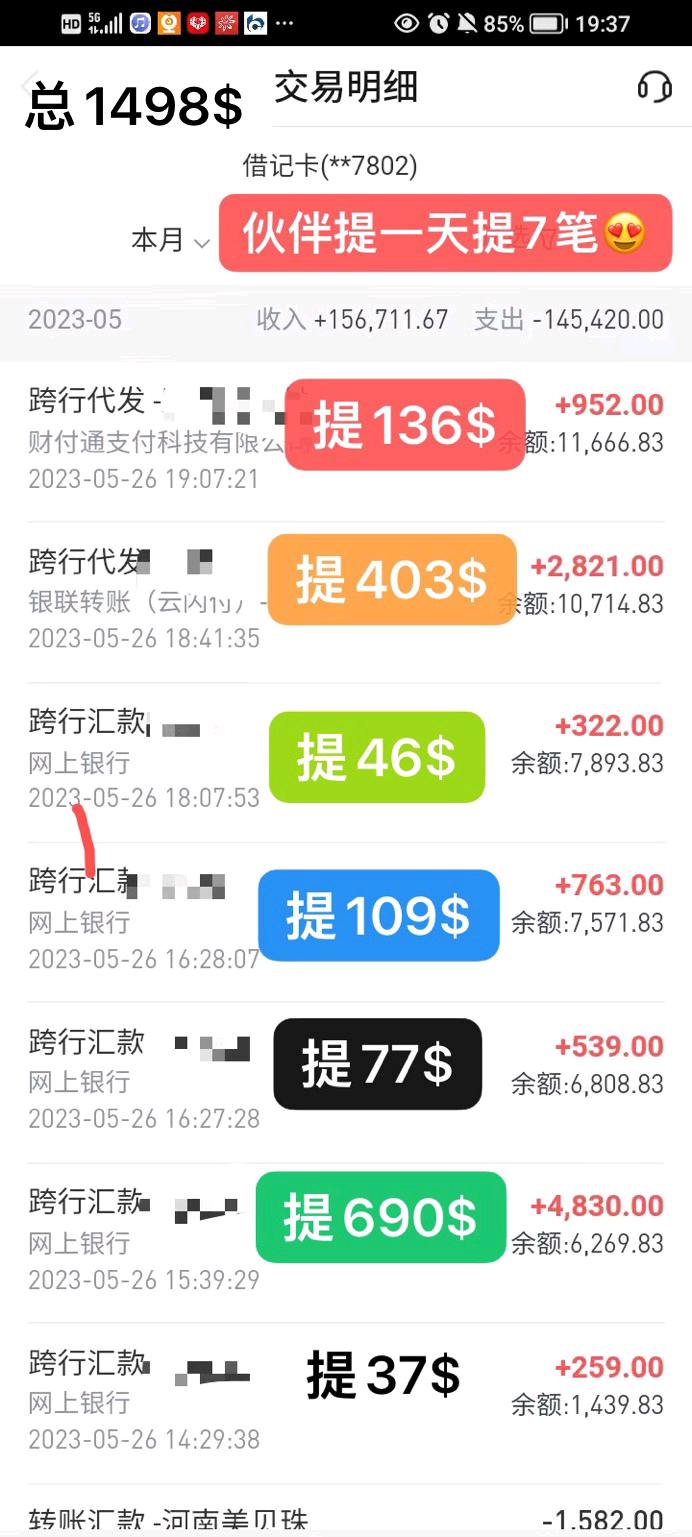Expand the 本月 period dropdown

click(x=170, y=241)
